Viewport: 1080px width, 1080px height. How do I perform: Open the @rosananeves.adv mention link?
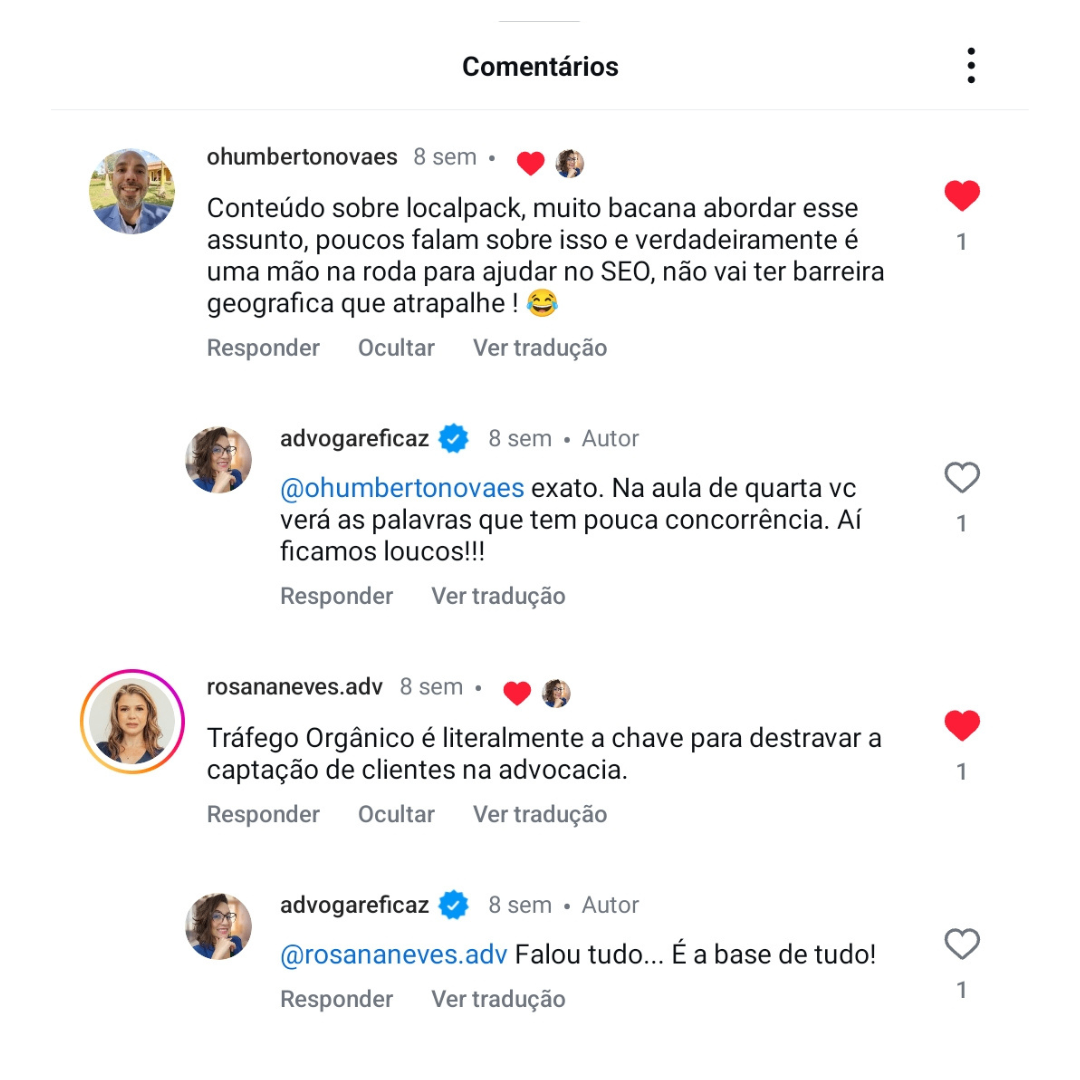coord(394,954)
